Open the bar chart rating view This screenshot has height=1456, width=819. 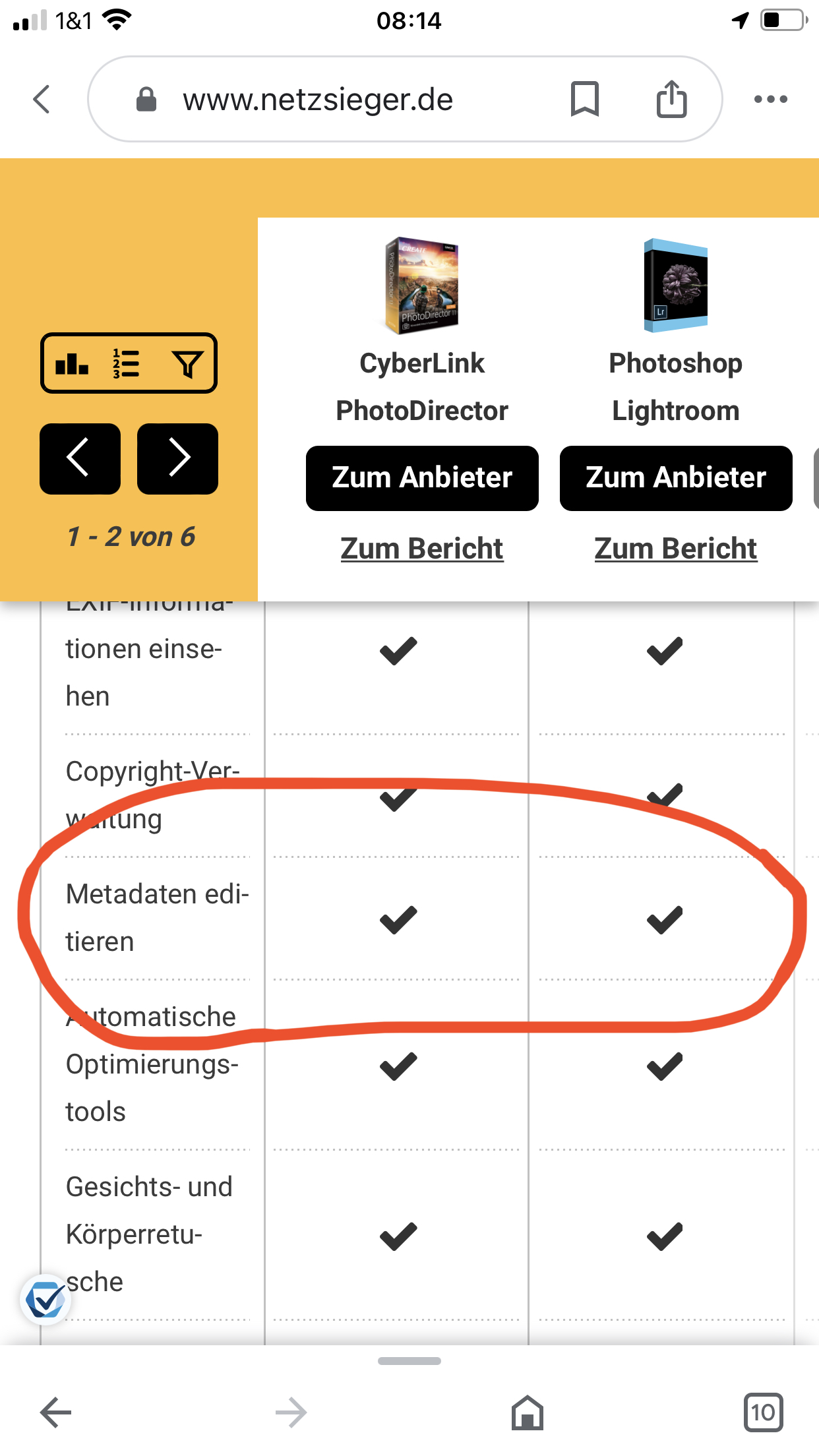pos(72,363)
